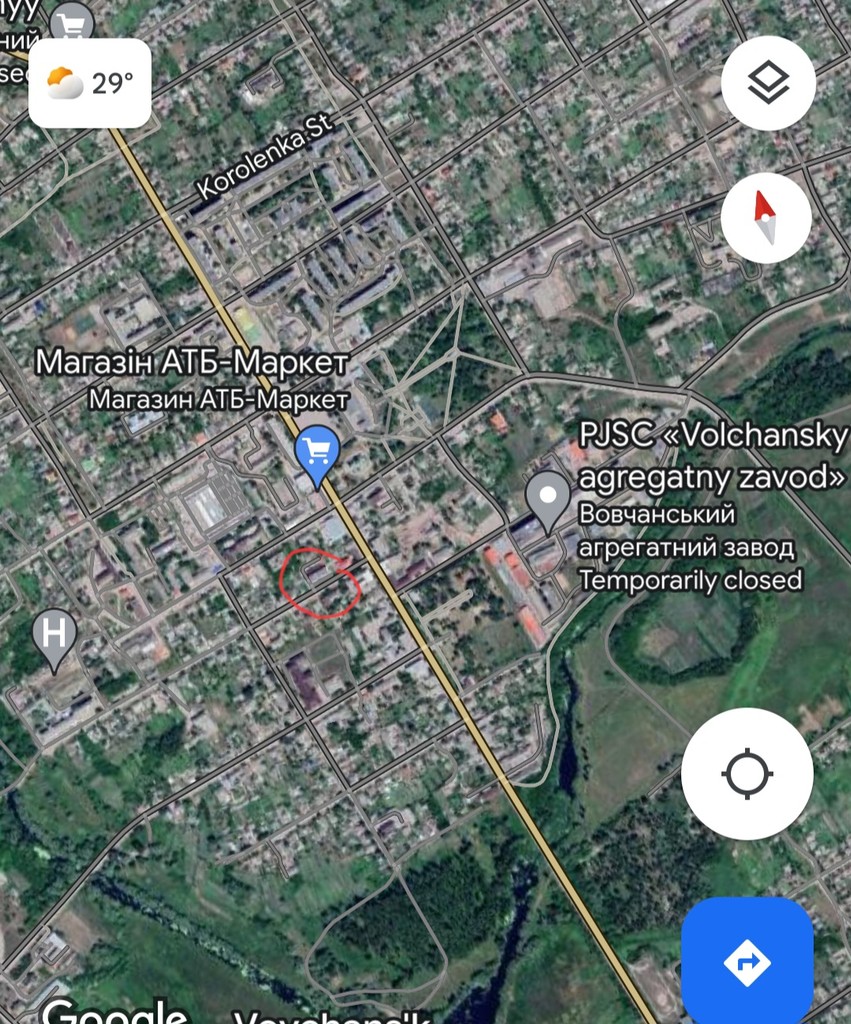Tap the gray shopping cart pin

pyautogui.click(x=70, y=24)
